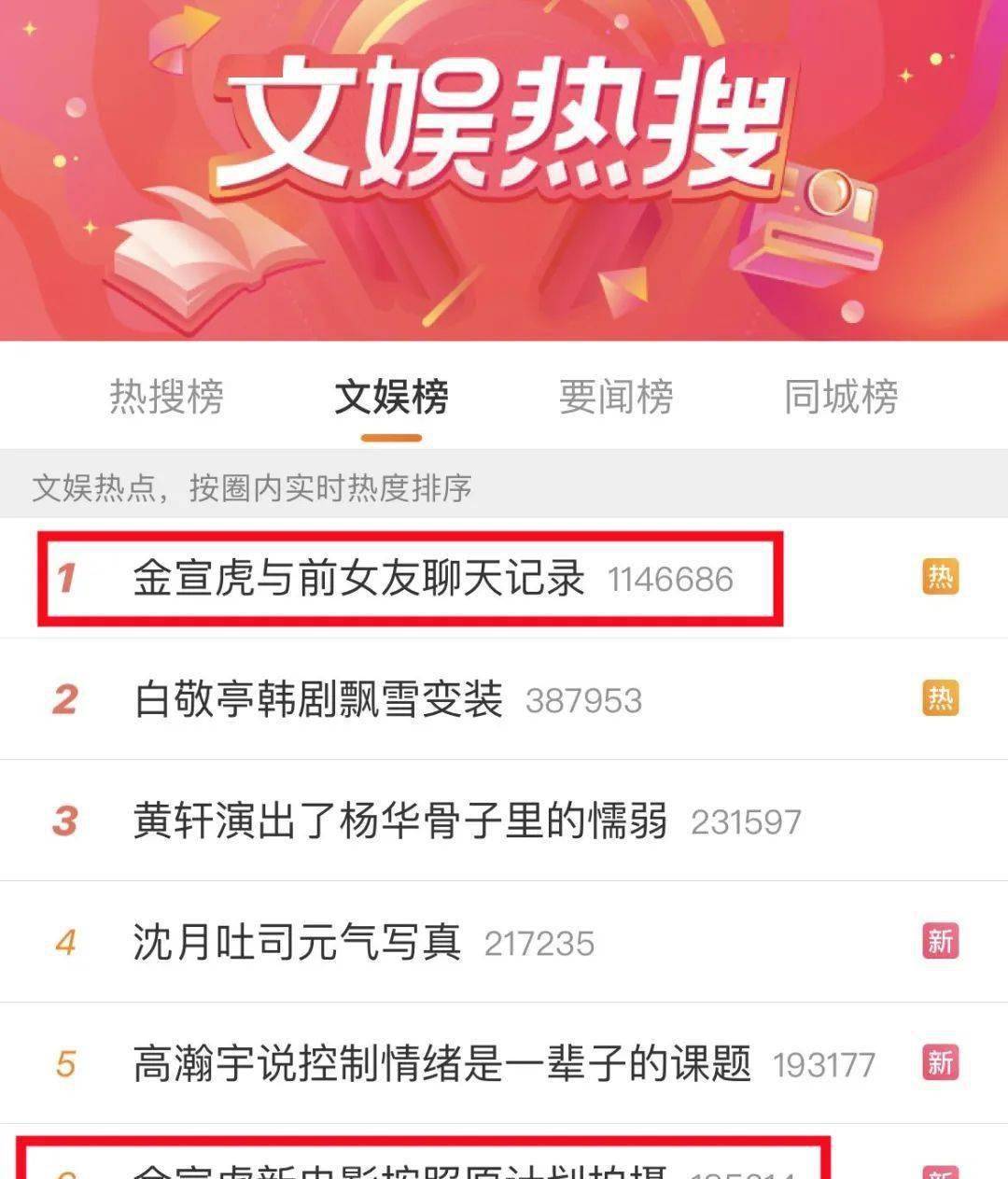Select the 文娱榜 tab
This screenshot has height=1179, width=1008.
point(391,397)
